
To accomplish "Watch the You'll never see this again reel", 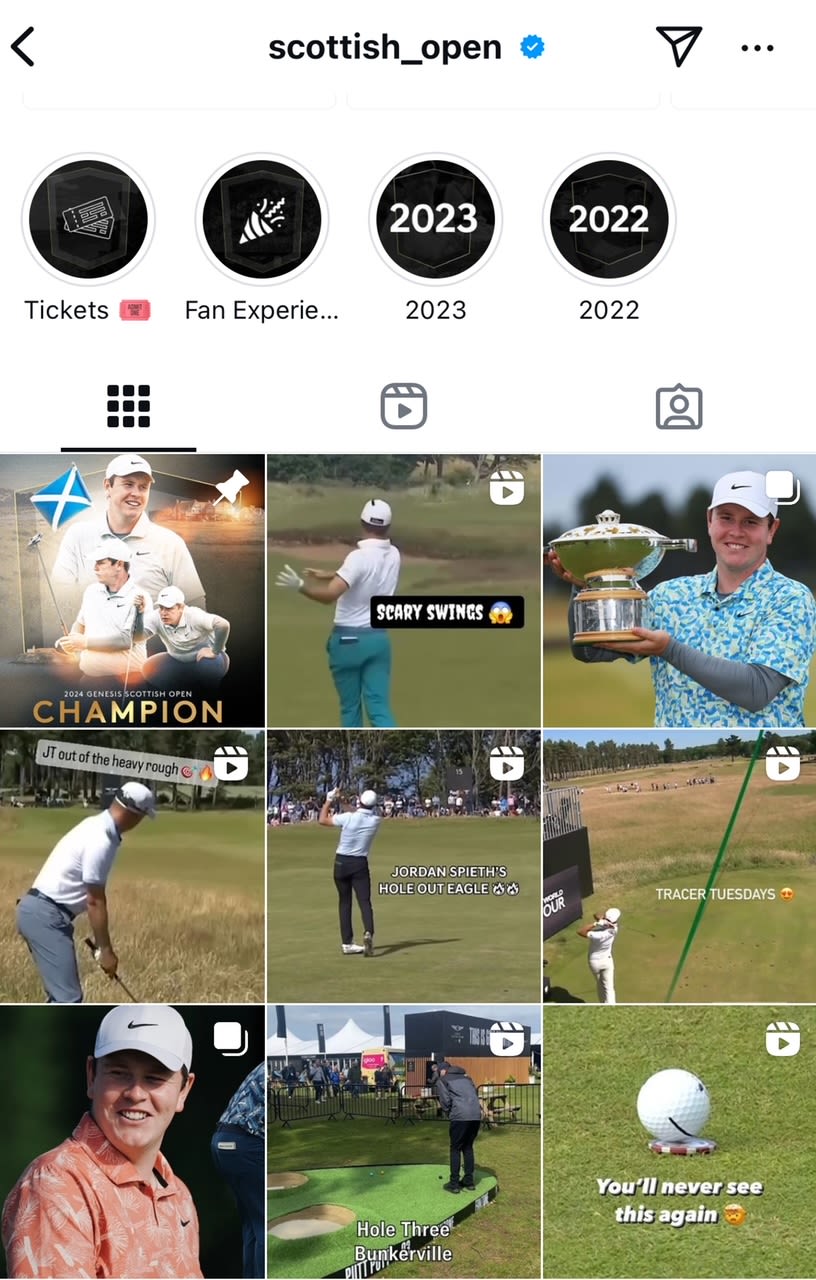I will [680, 1142].
